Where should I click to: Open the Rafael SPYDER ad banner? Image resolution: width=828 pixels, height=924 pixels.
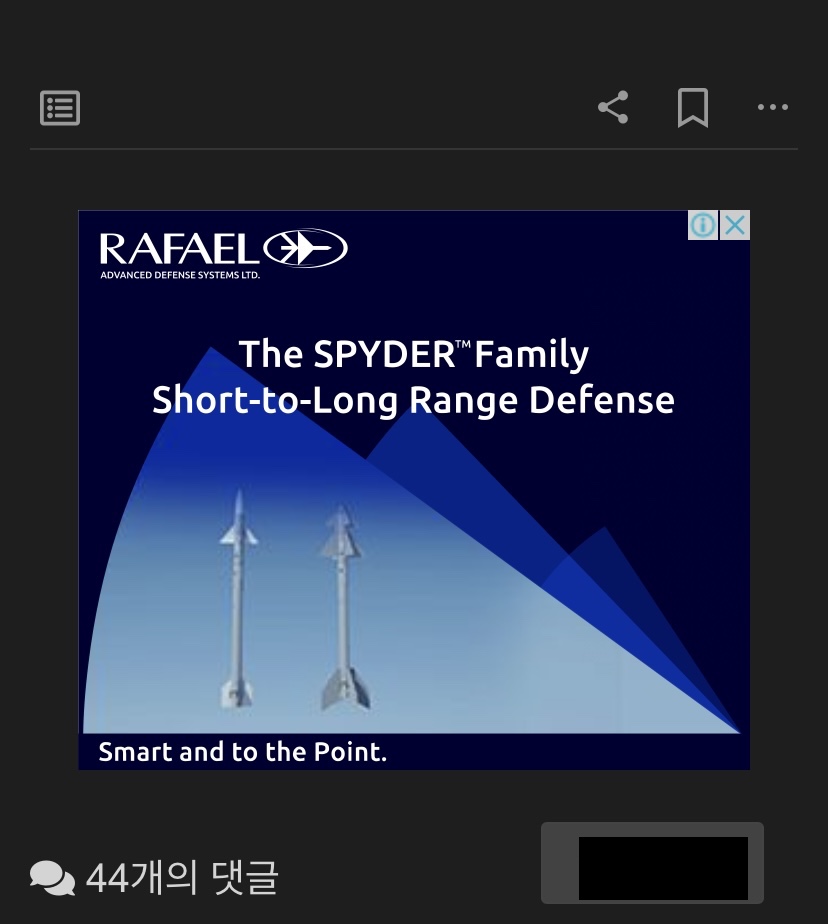tap(413, 500)
